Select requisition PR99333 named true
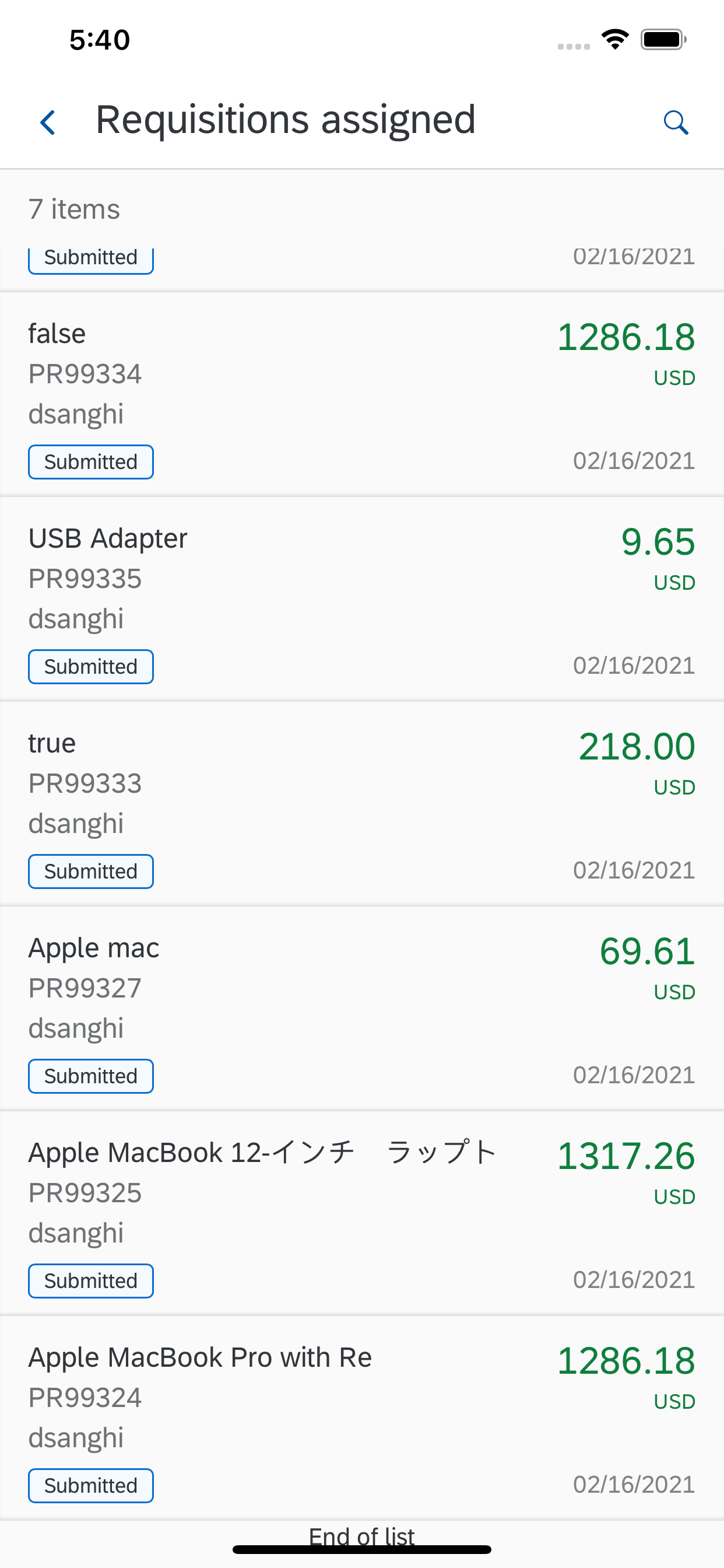This screenshot has height=1568, width=724. click(x=362, y=804)
